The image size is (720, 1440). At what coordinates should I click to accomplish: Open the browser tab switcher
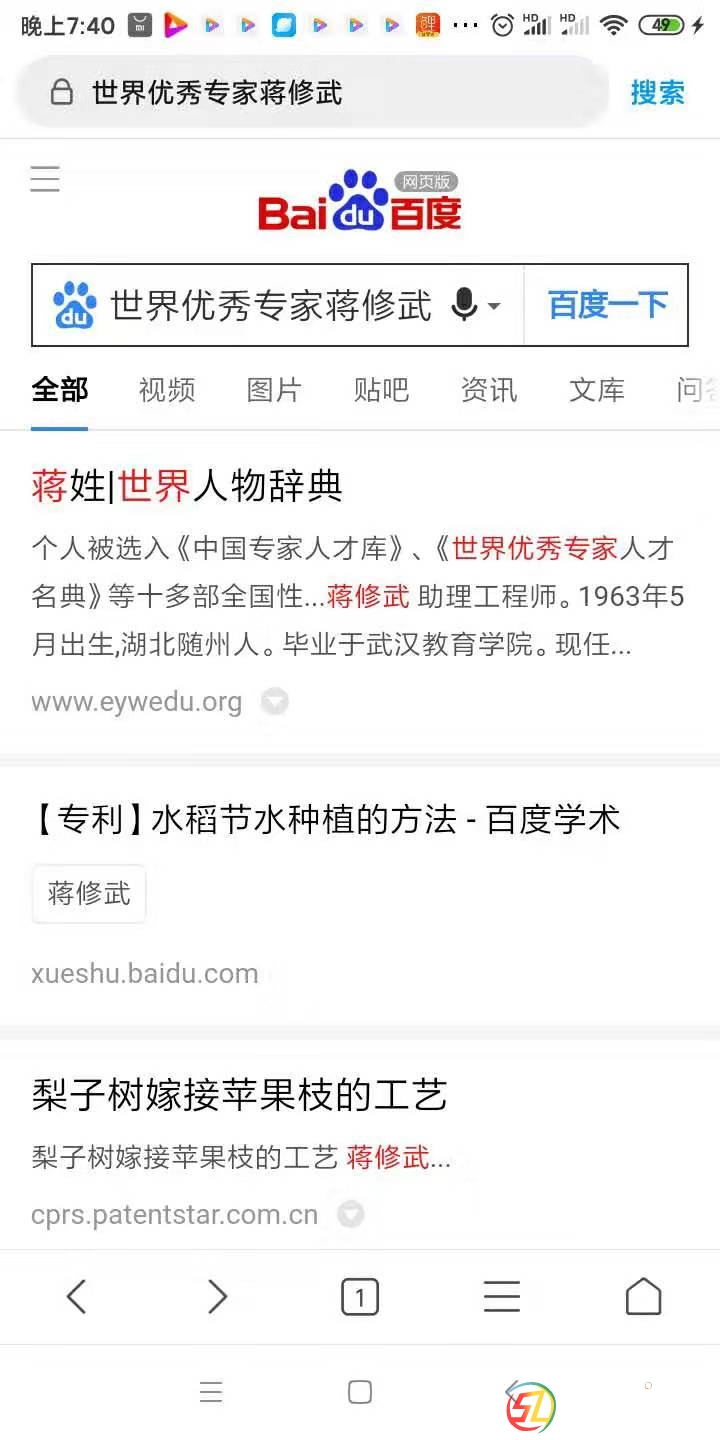(x=360, y=1297)
